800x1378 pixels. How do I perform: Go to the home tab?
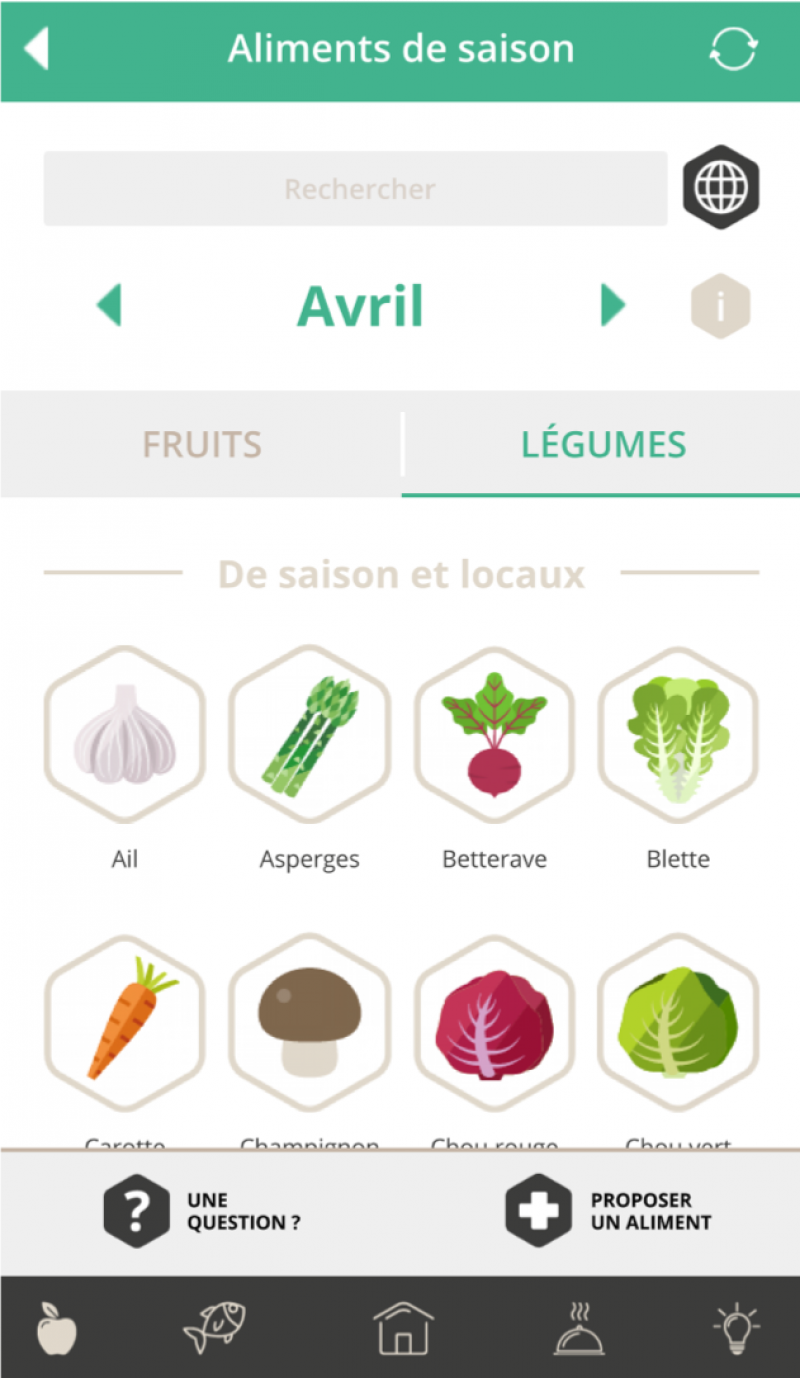[x=404, y=1329]
